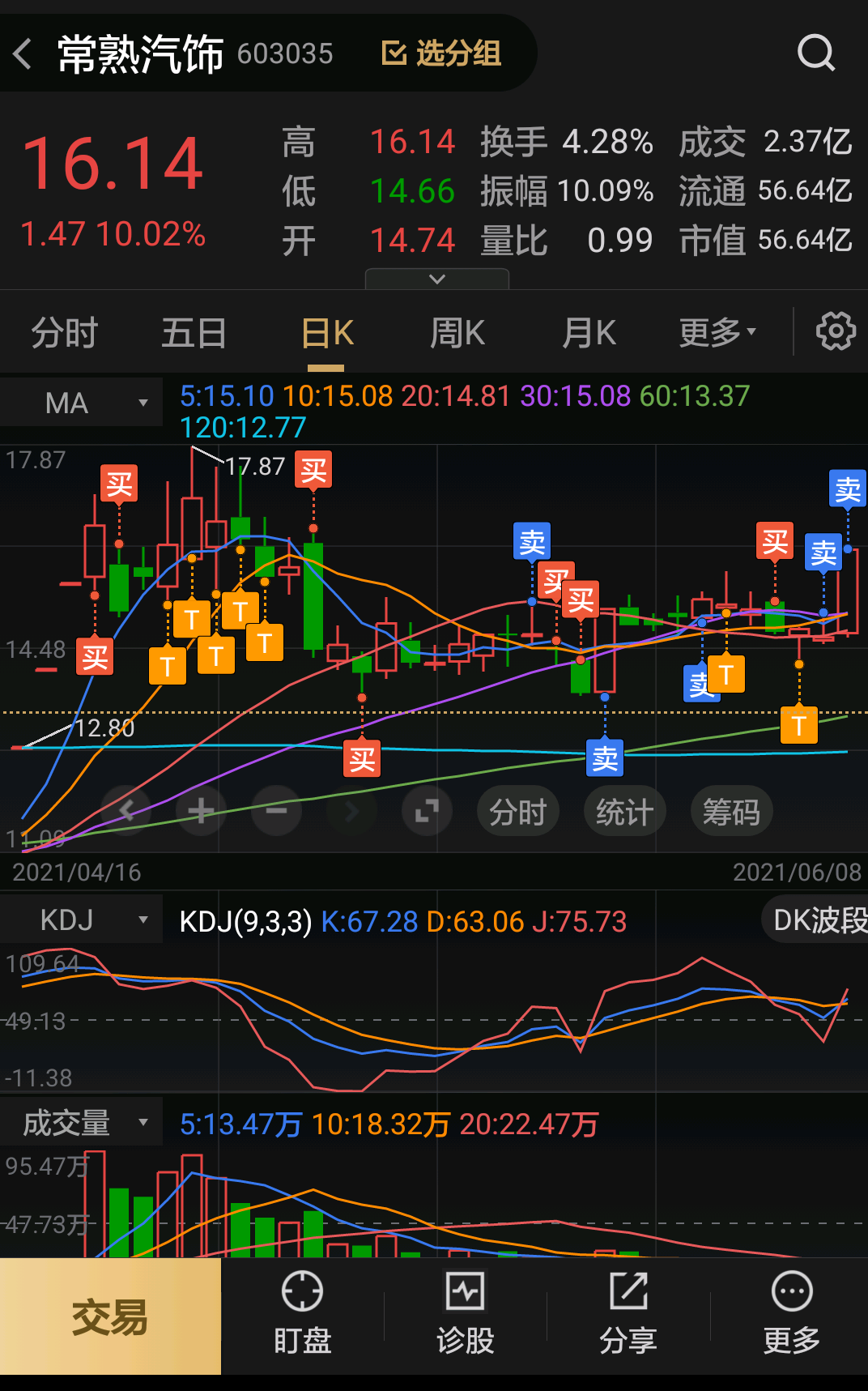Open the chart settings gear icon
The width and height of the screenshot is (868, 1391).
coord(834,332)
